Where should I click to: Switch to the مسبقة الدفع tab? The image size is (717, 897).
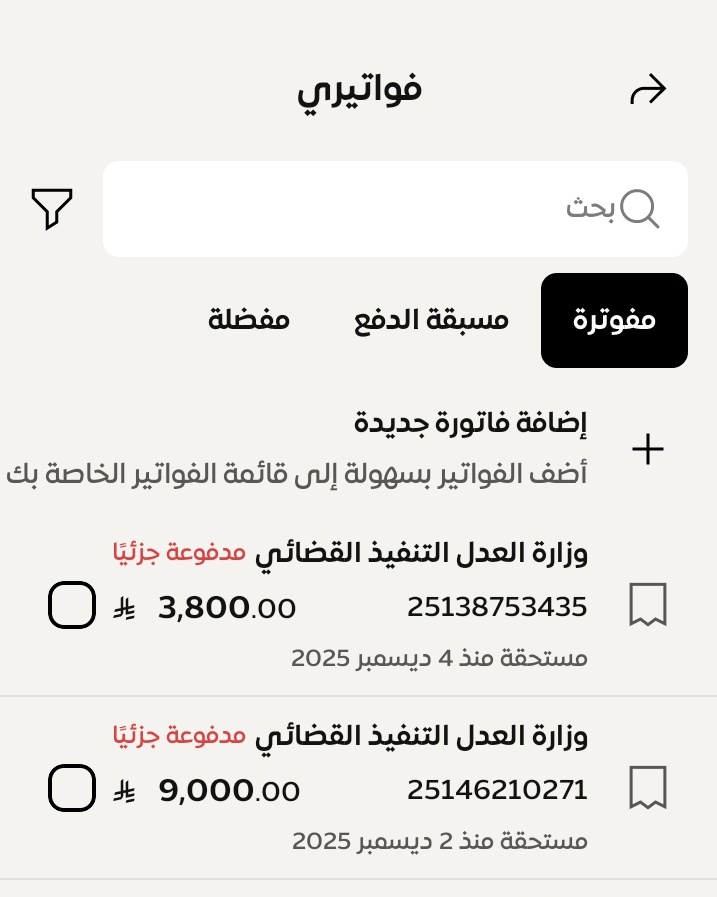click(x=431, y=320)
